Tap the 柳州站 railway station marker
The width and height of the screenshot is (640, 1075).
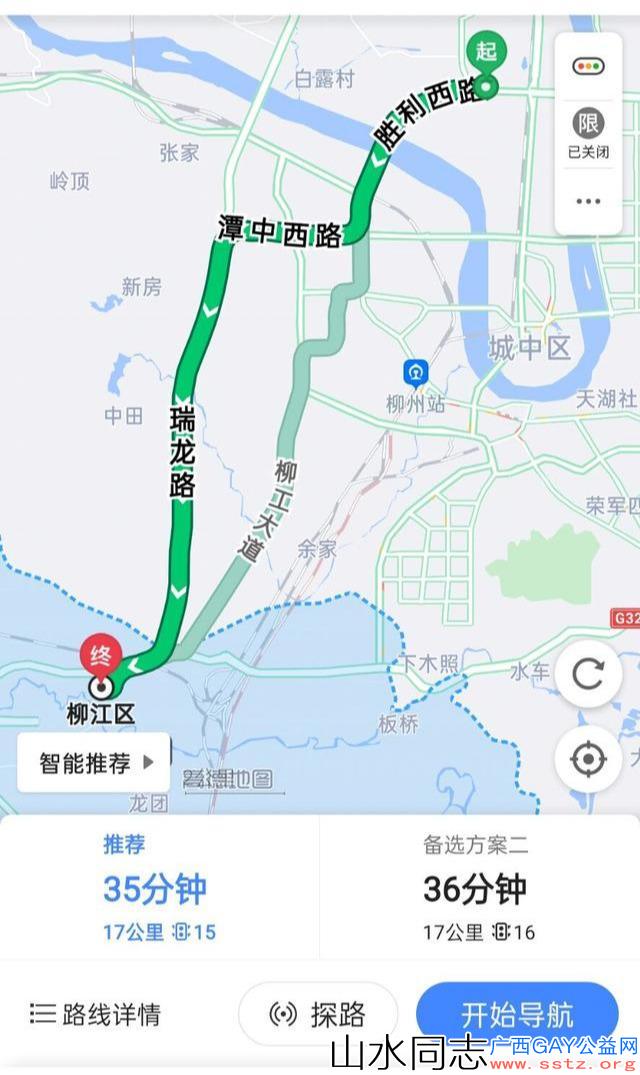pyautogui.click(x=415, y=373)
